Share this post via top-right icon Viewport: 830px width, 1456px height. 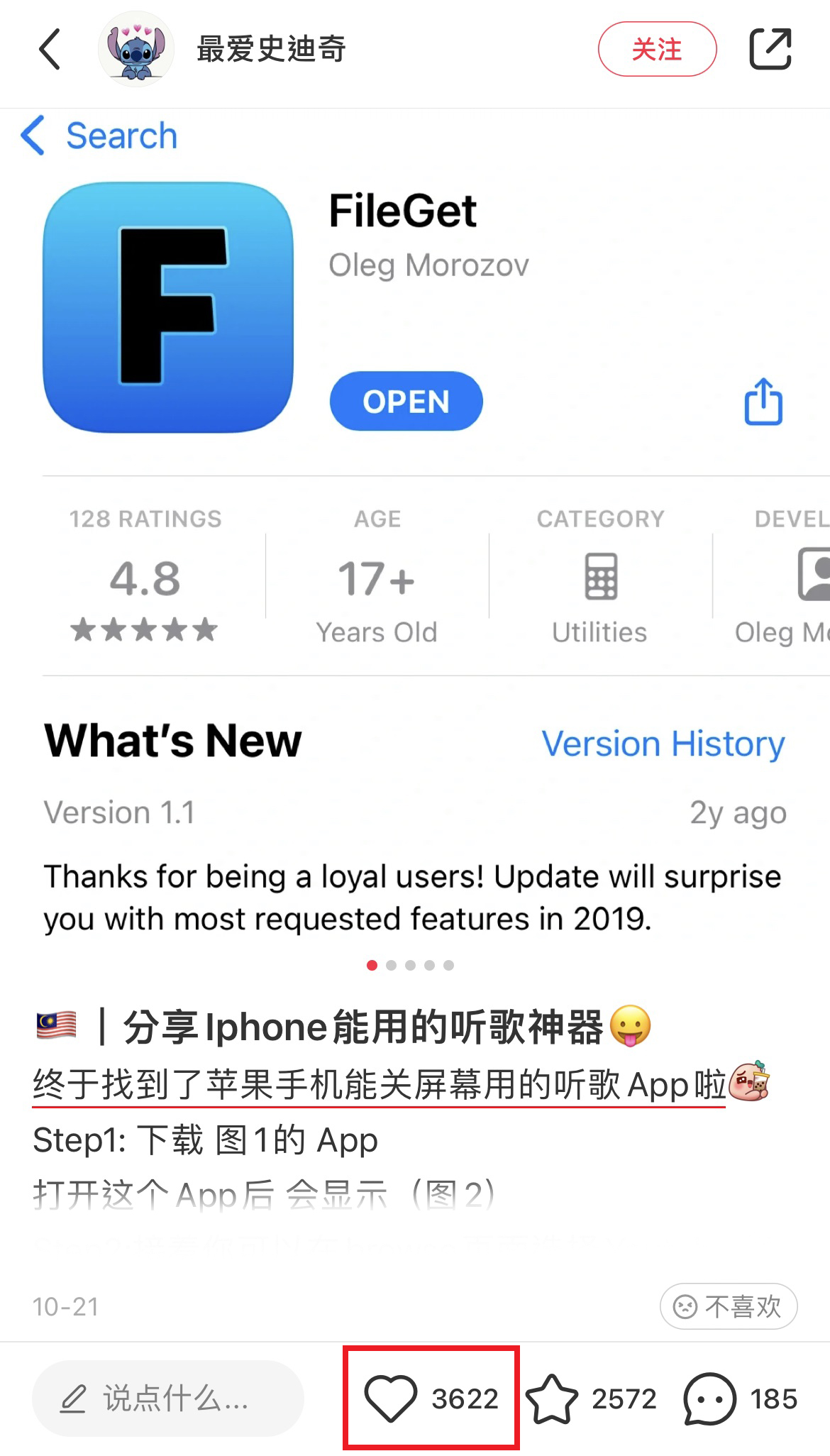(770, 49)
